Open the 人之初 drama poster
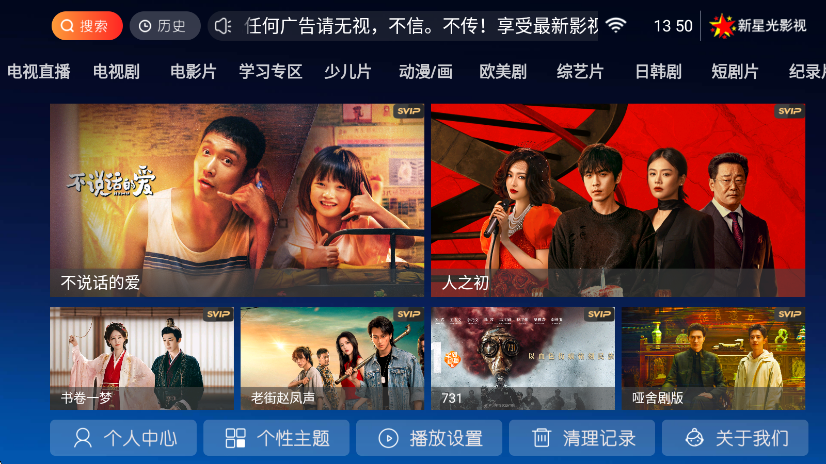This screenshot has height=464, width=826. [x=618, y=200]
